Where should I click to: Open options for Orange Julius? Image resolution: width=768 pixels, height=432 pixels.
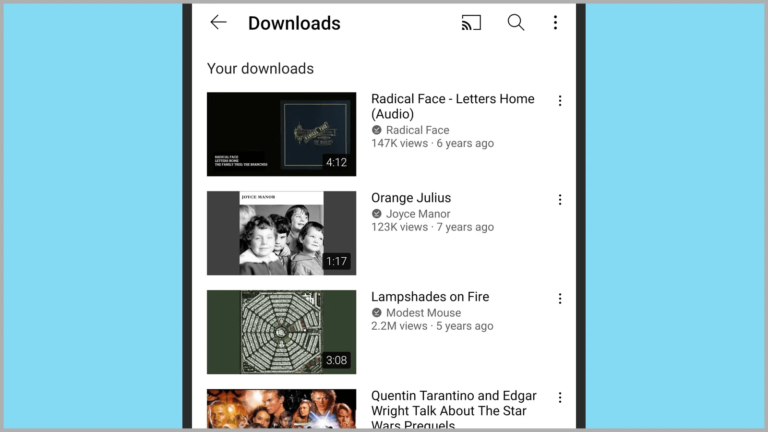click(x=560, y=200)
